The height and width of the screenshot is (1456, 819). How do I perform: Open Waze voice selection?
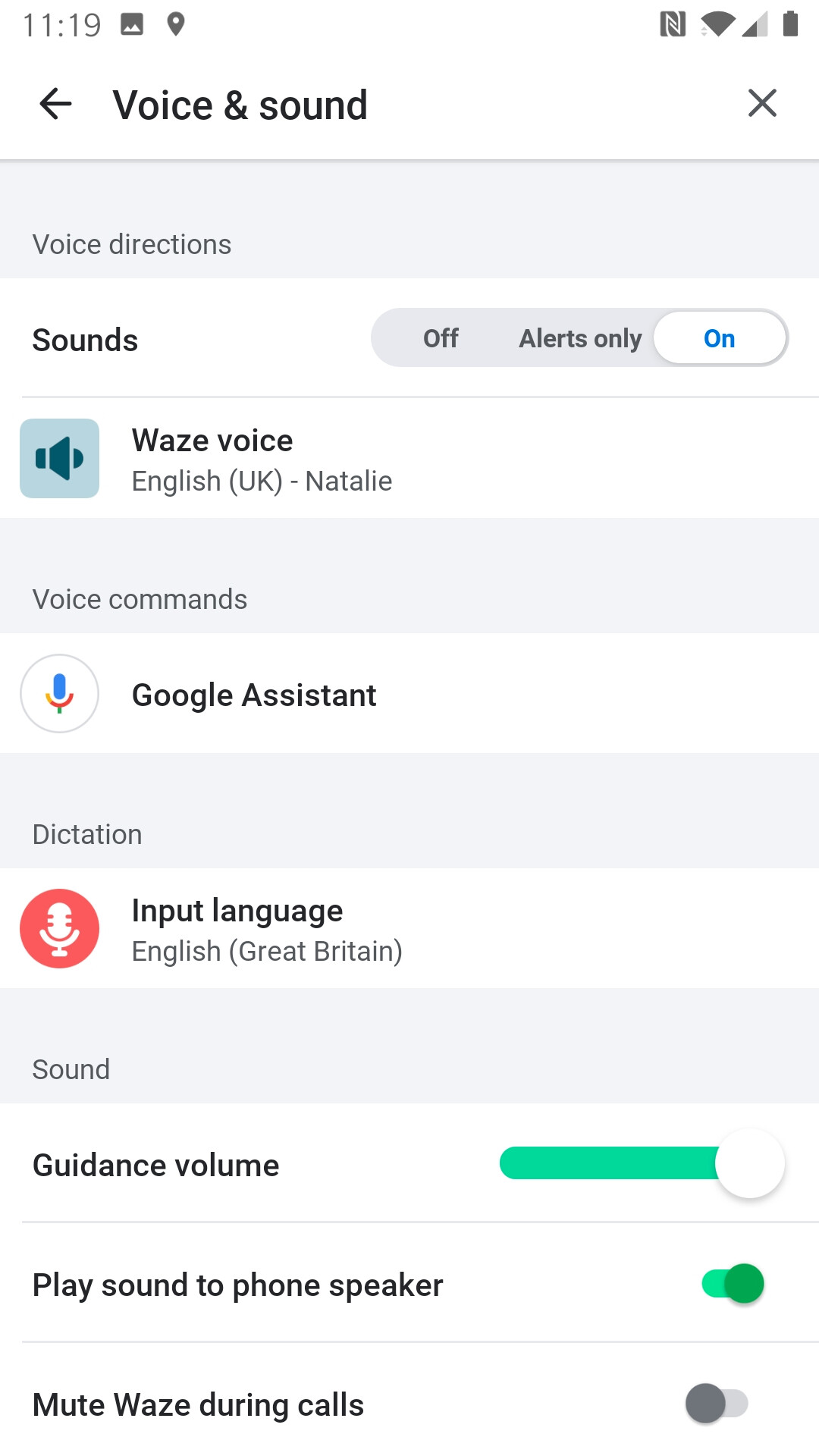pyautogui.click(x=409, y=459)
